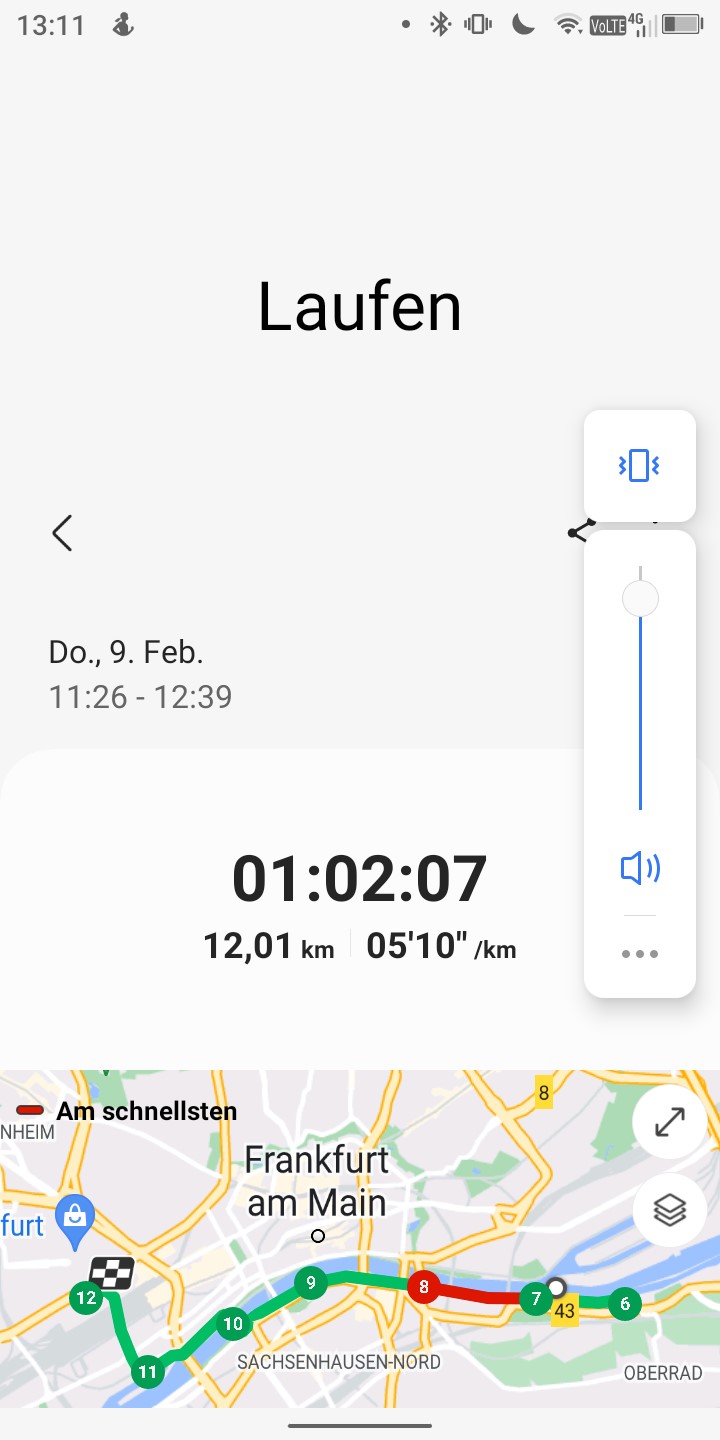Tap the media volume slider
The width and height of the screenshot is (720, 1440).
tap(640, 688)
